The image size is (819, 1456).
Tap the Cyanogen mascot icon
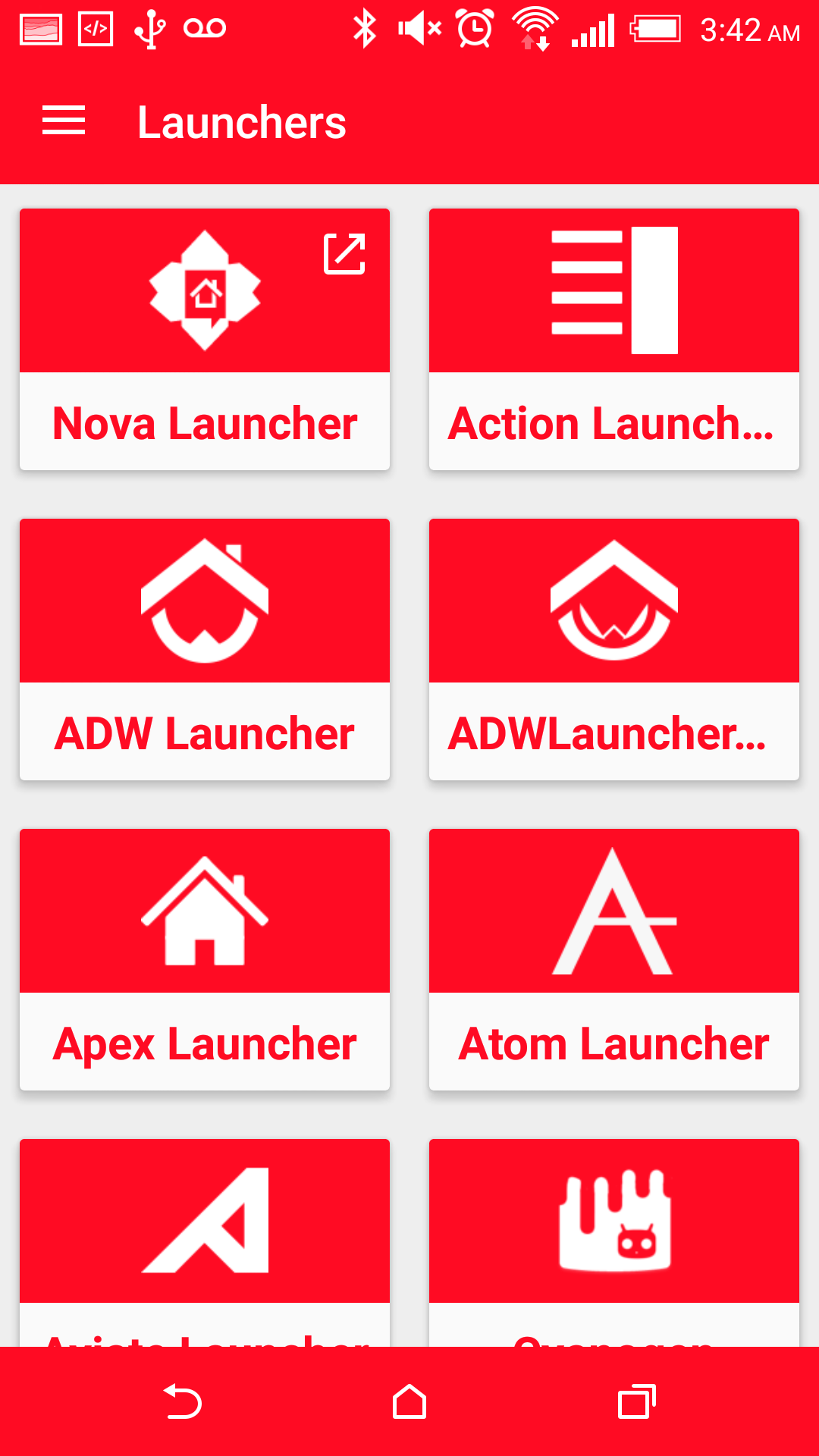click(614, 1219)
